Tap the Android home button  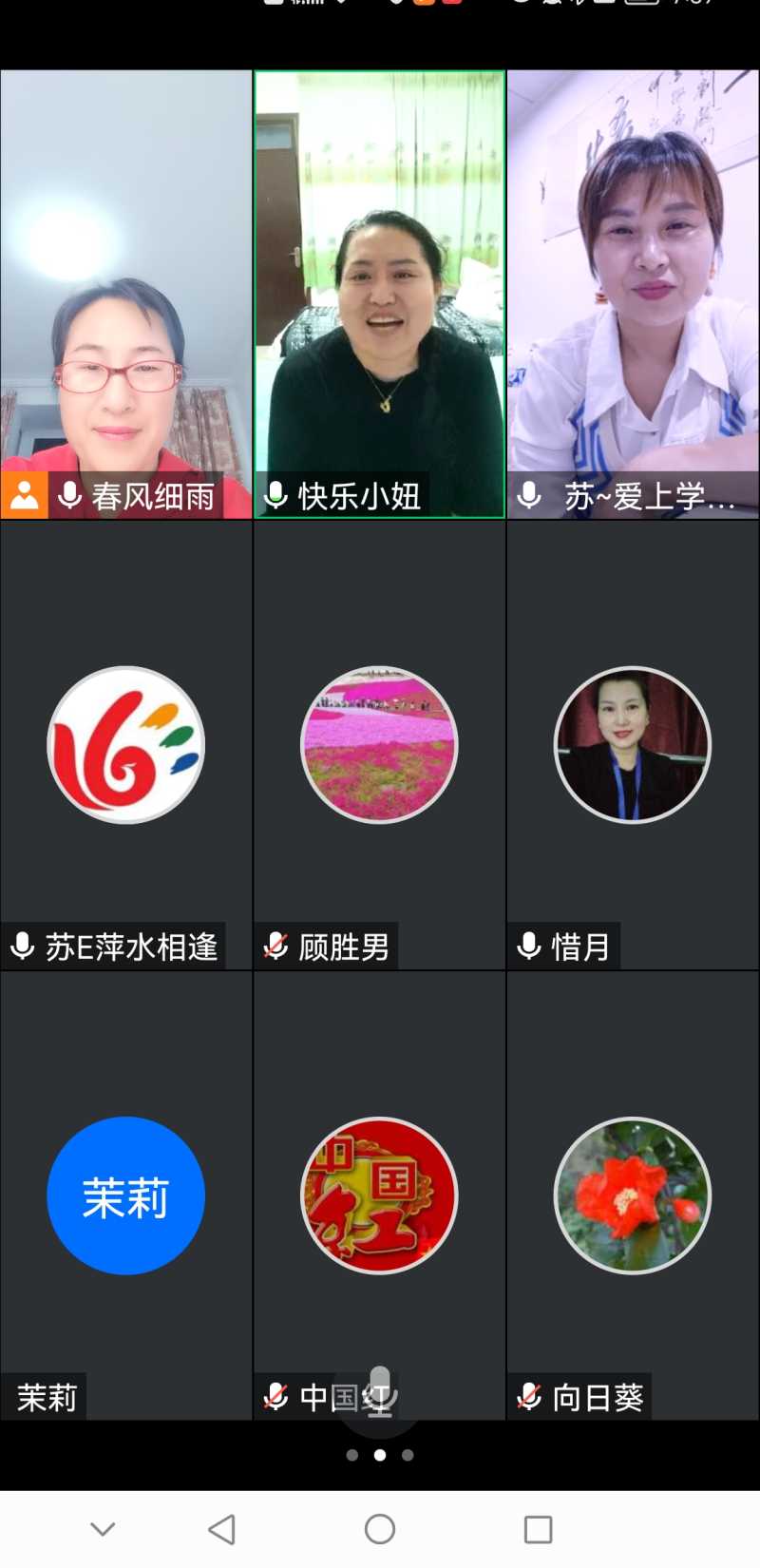[380, 1529]
